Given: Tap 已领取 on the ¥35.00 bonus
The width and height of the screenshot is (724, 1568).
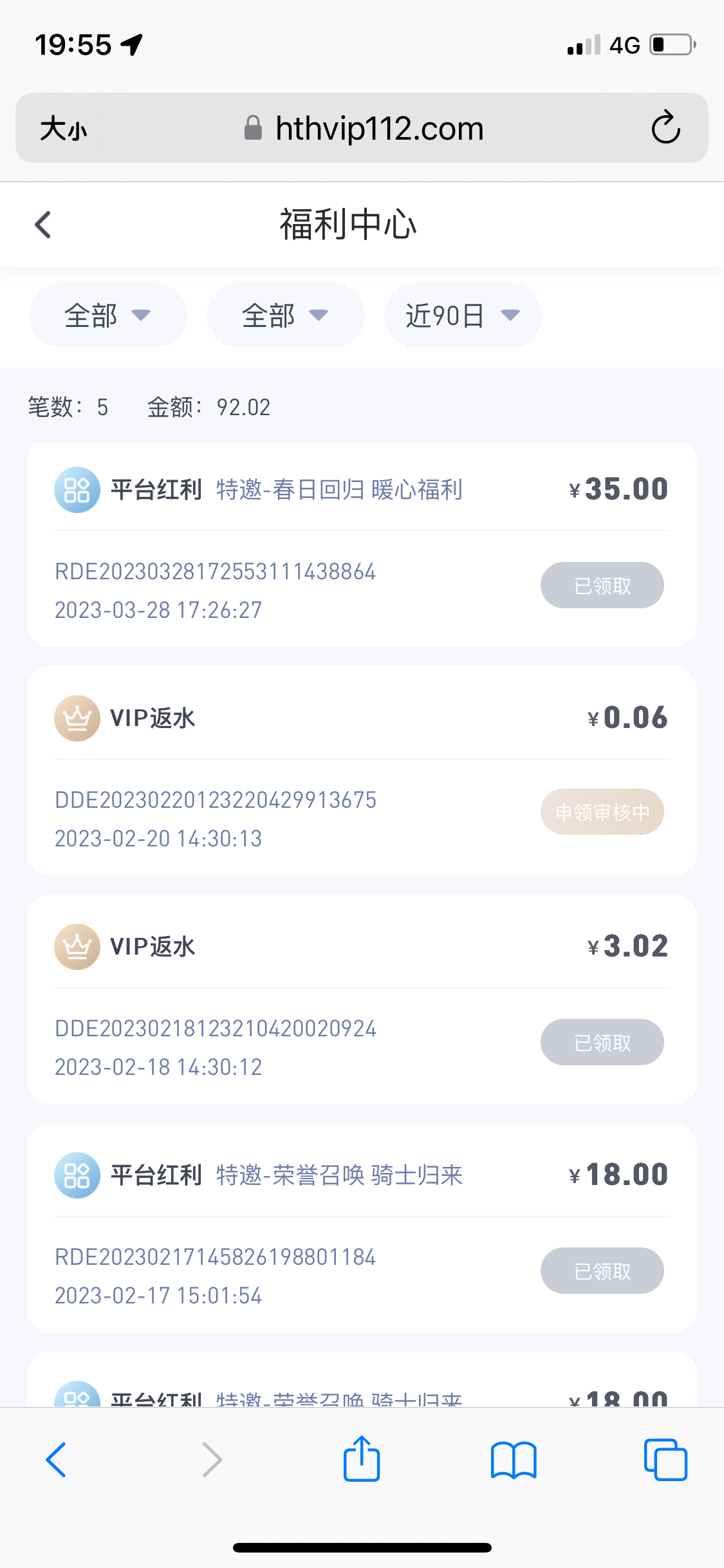Looking at the screenshot, I should 602,586.
